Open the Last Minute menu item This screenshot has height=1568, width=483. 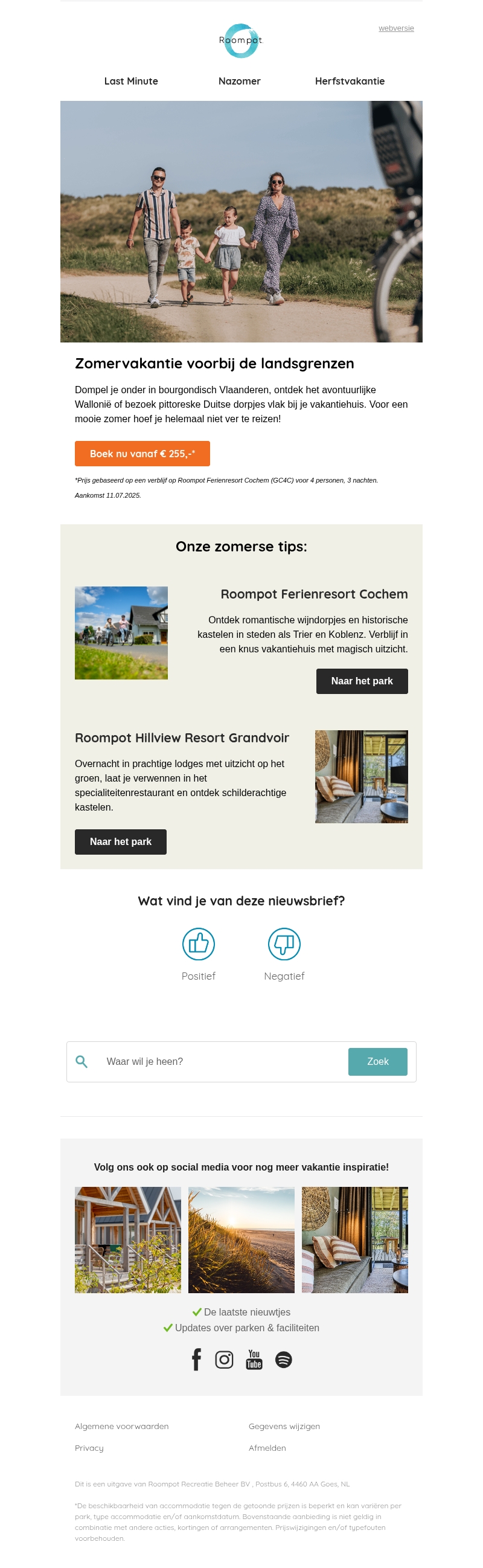pyautogui.click(x=131, y=81)
